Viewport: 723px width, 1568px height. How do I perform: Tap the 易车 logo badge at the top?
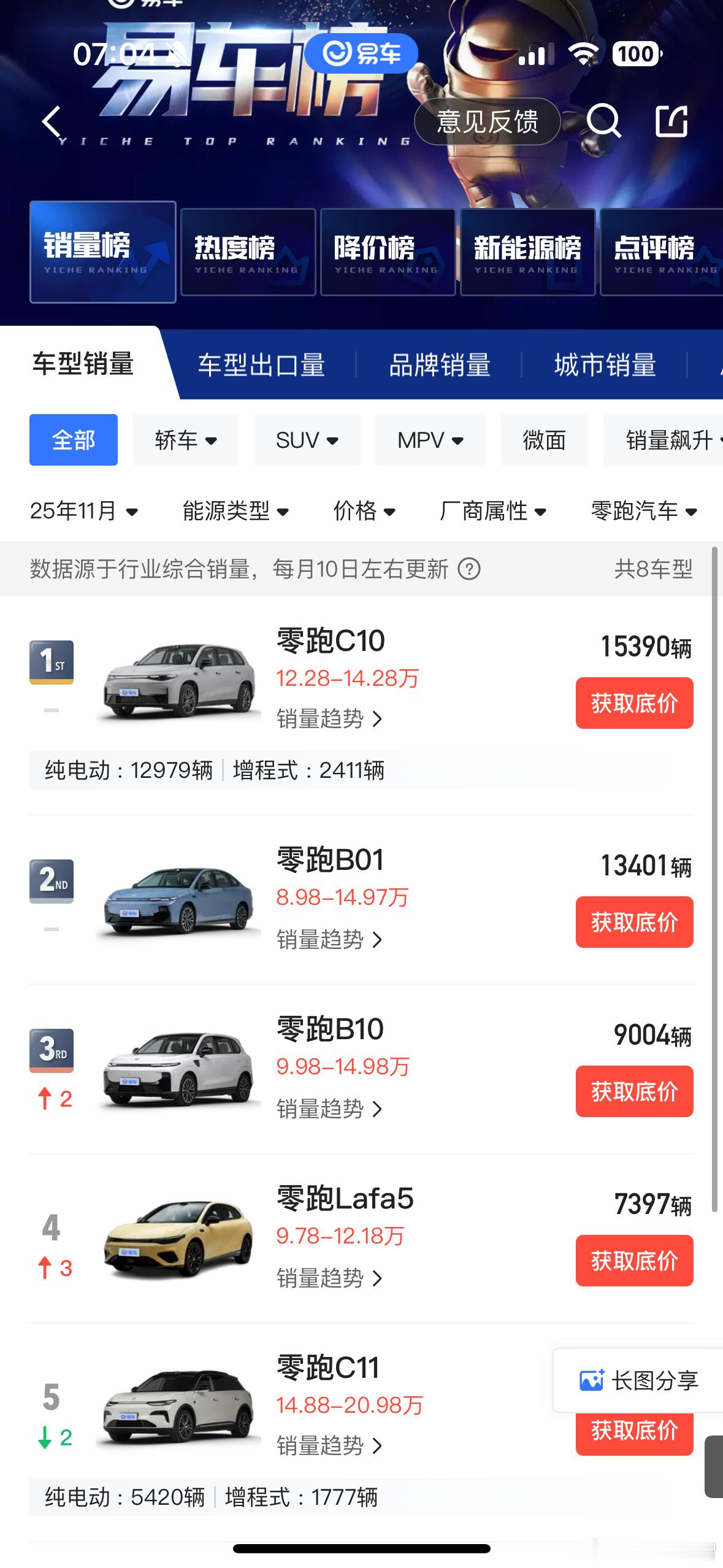[361, 53]
